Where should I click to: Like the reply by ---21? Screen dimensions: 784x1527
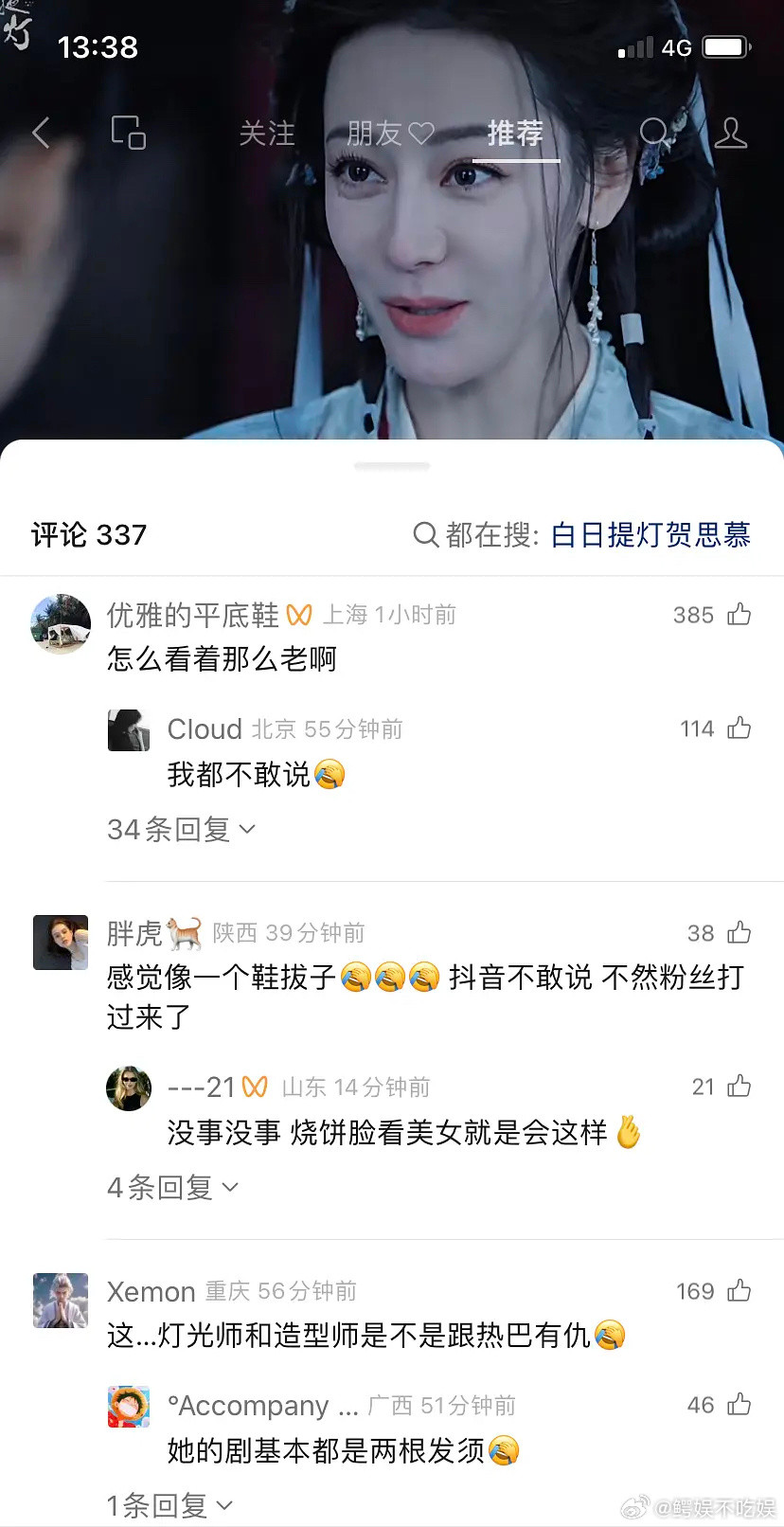[739, 1087]
